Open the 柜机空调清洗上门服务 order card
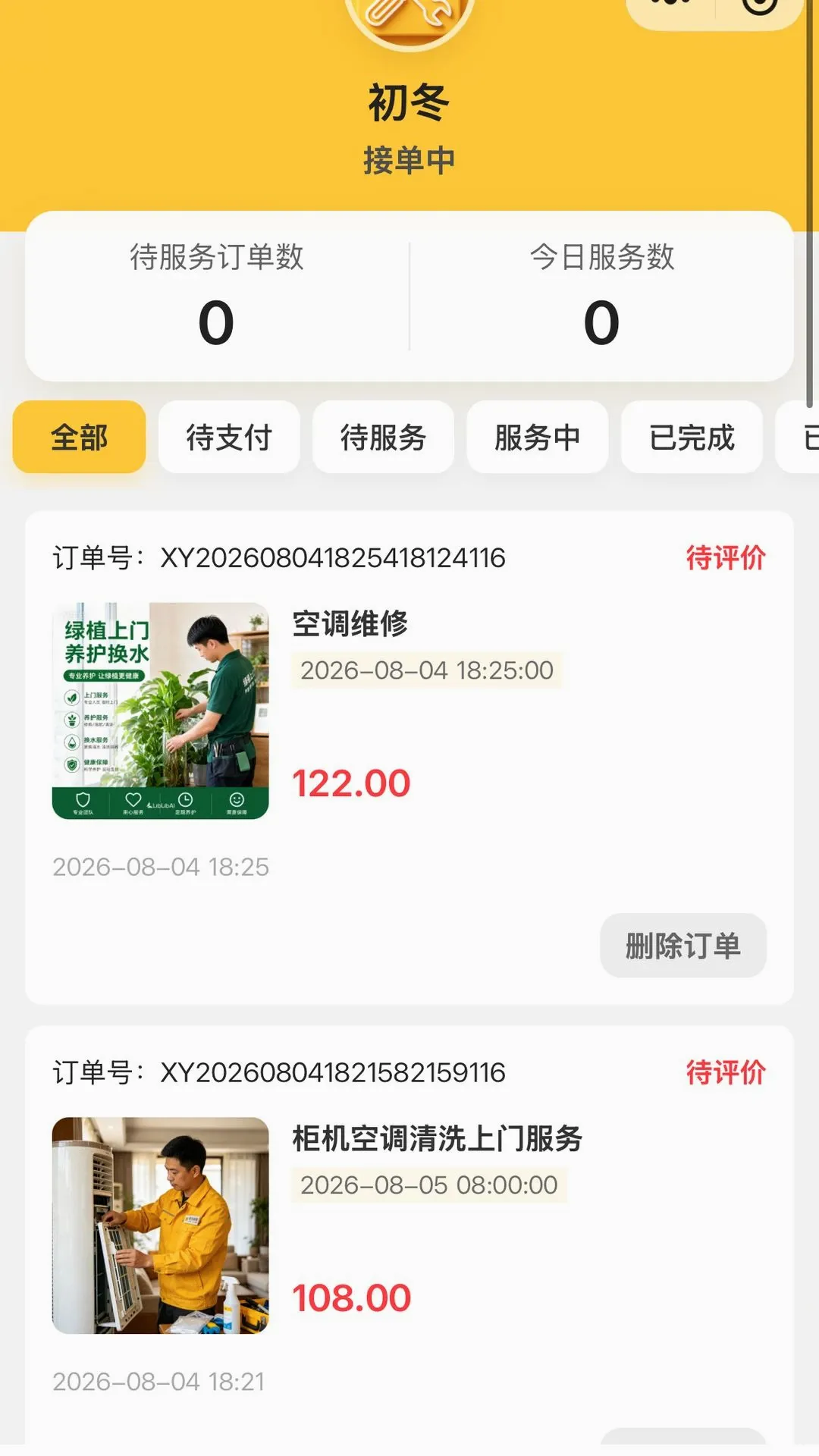 (x=409, y=1236)
